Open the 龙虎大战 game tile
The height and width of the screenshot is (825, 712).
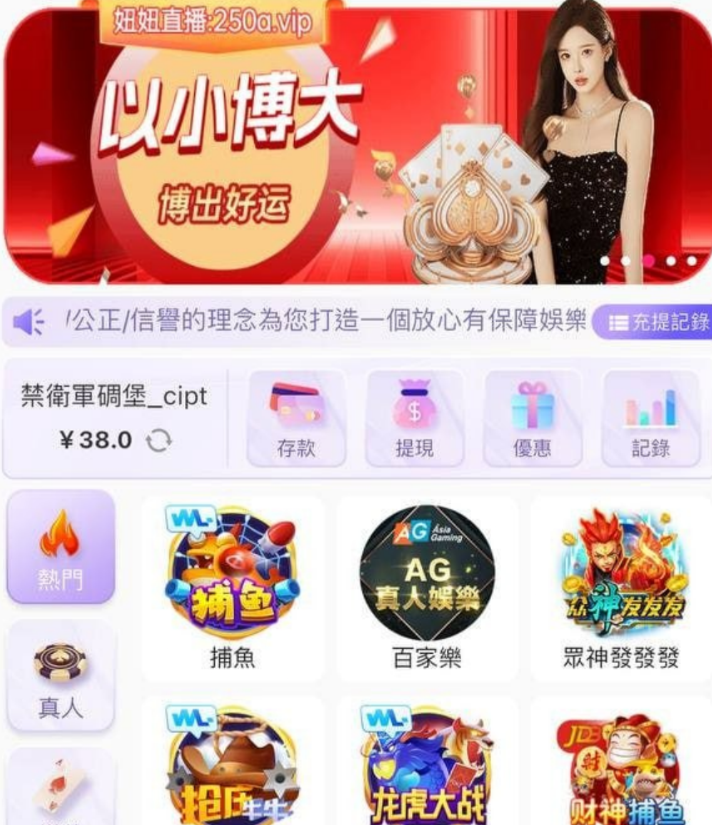click(427, 765)
